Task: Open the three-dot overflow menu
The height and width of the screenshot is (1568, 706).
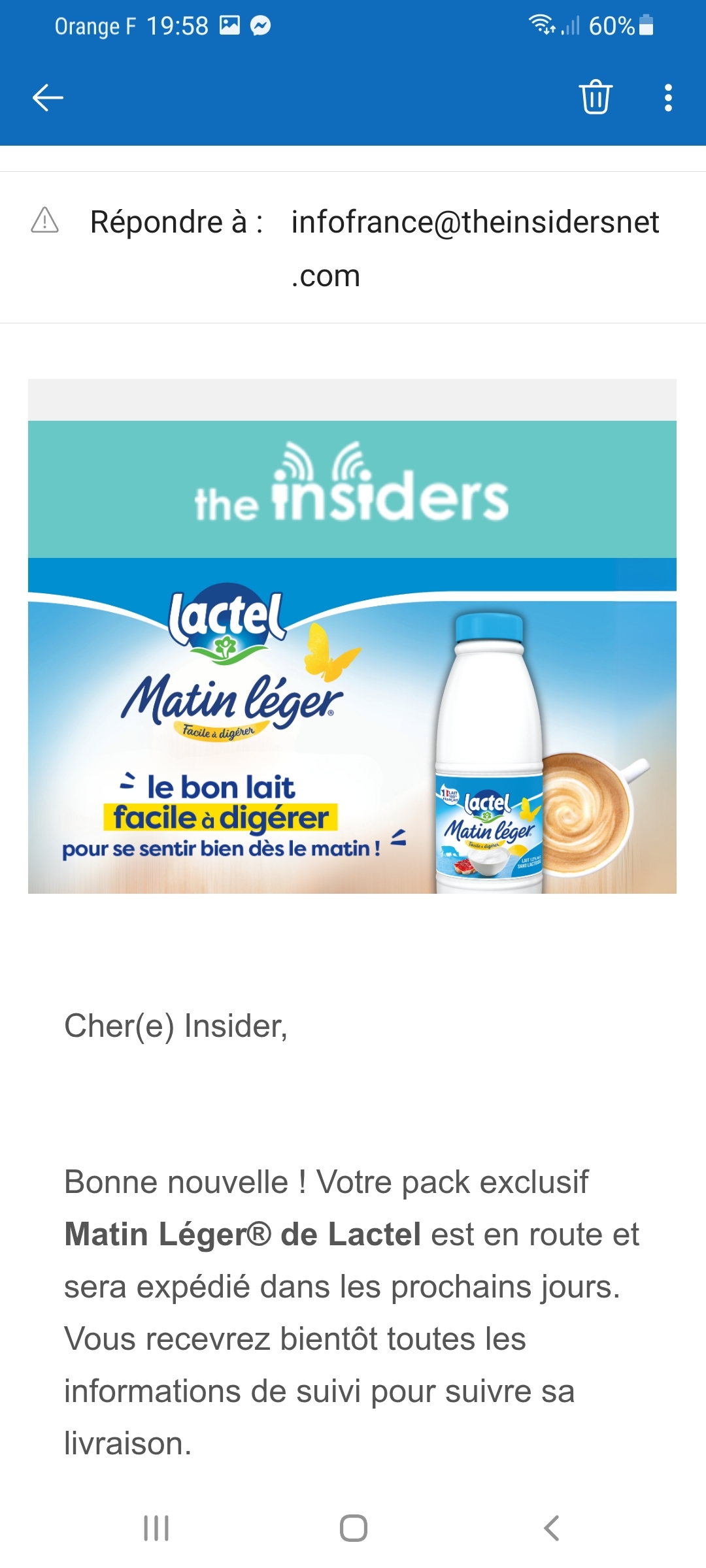Action: (x=668, y=98)
